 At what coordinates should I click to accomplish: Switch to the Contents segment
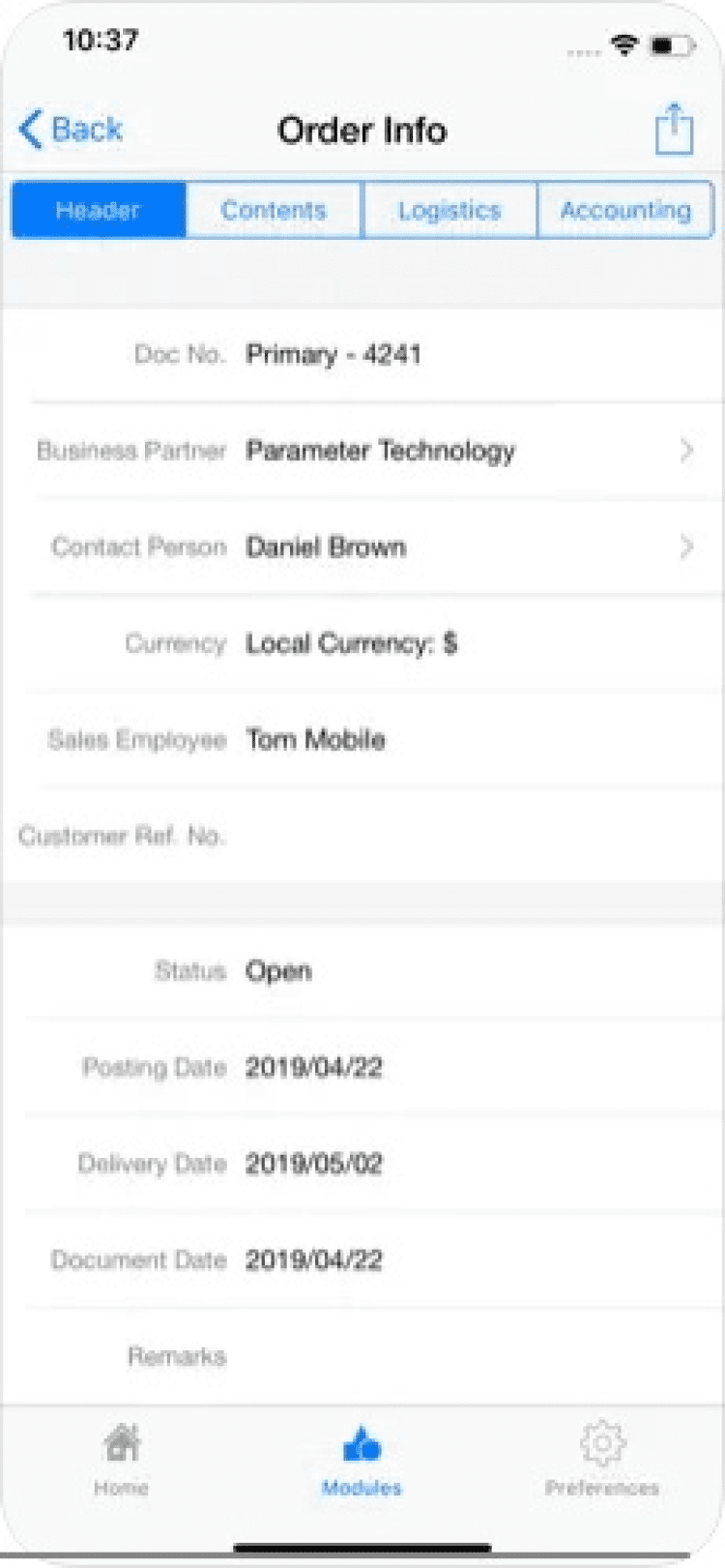point(274,210)
